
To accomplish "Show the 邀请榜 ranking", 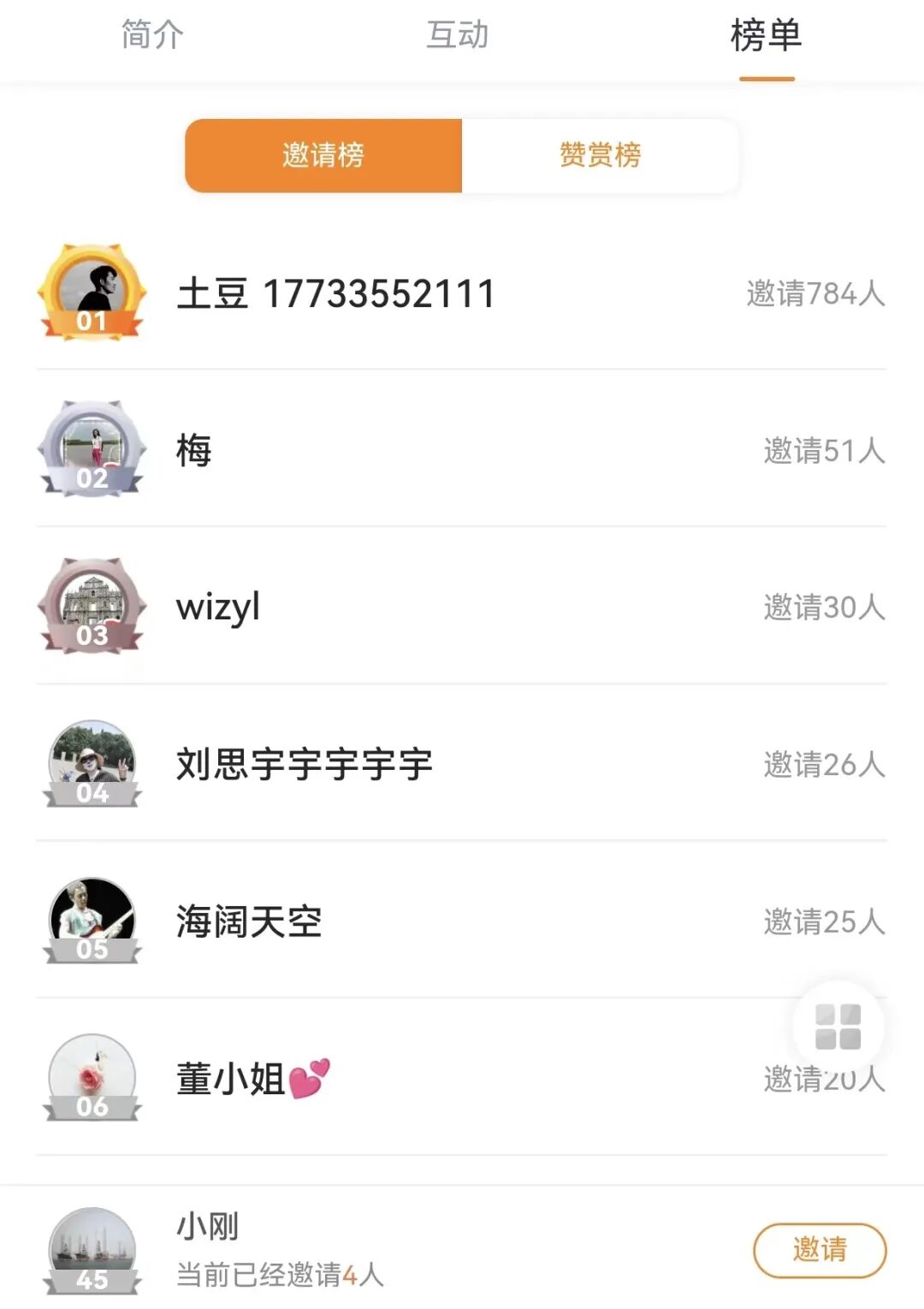I will tap(323, 155).
